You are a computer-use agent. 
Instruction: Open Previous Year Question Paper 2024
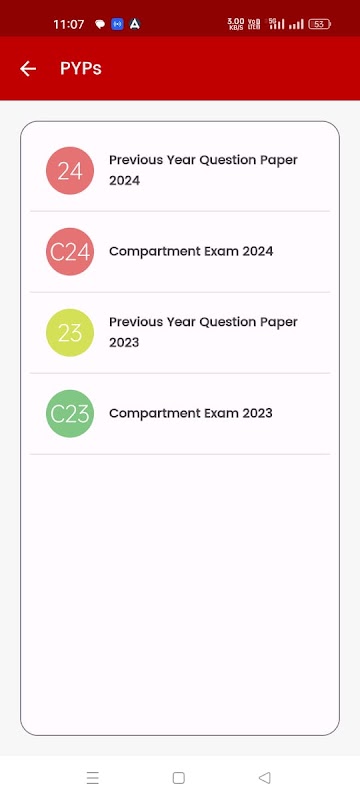pyautogui.click(x=180, y=170)
